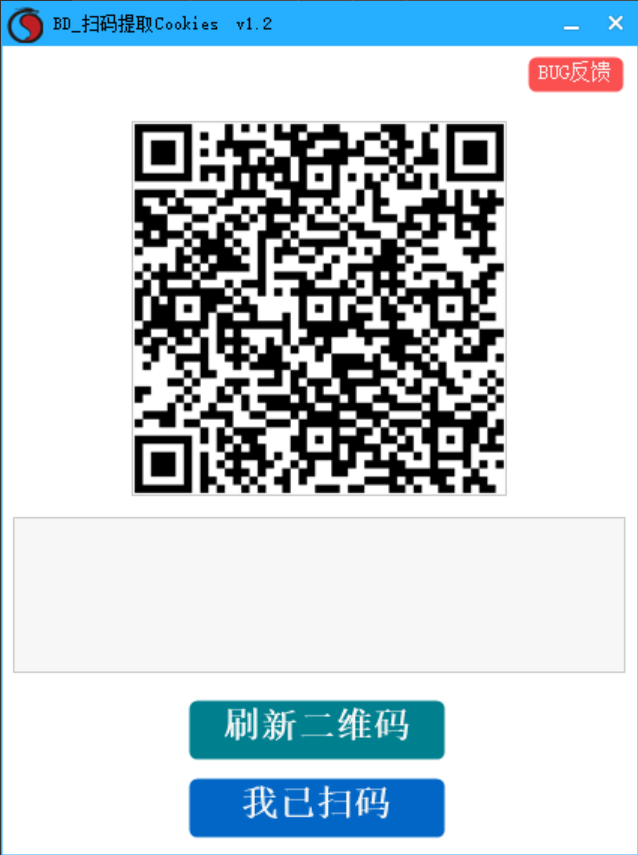Focus the empty text output box
The width and height of the screenshot is (638, 855).
[318, 594]
